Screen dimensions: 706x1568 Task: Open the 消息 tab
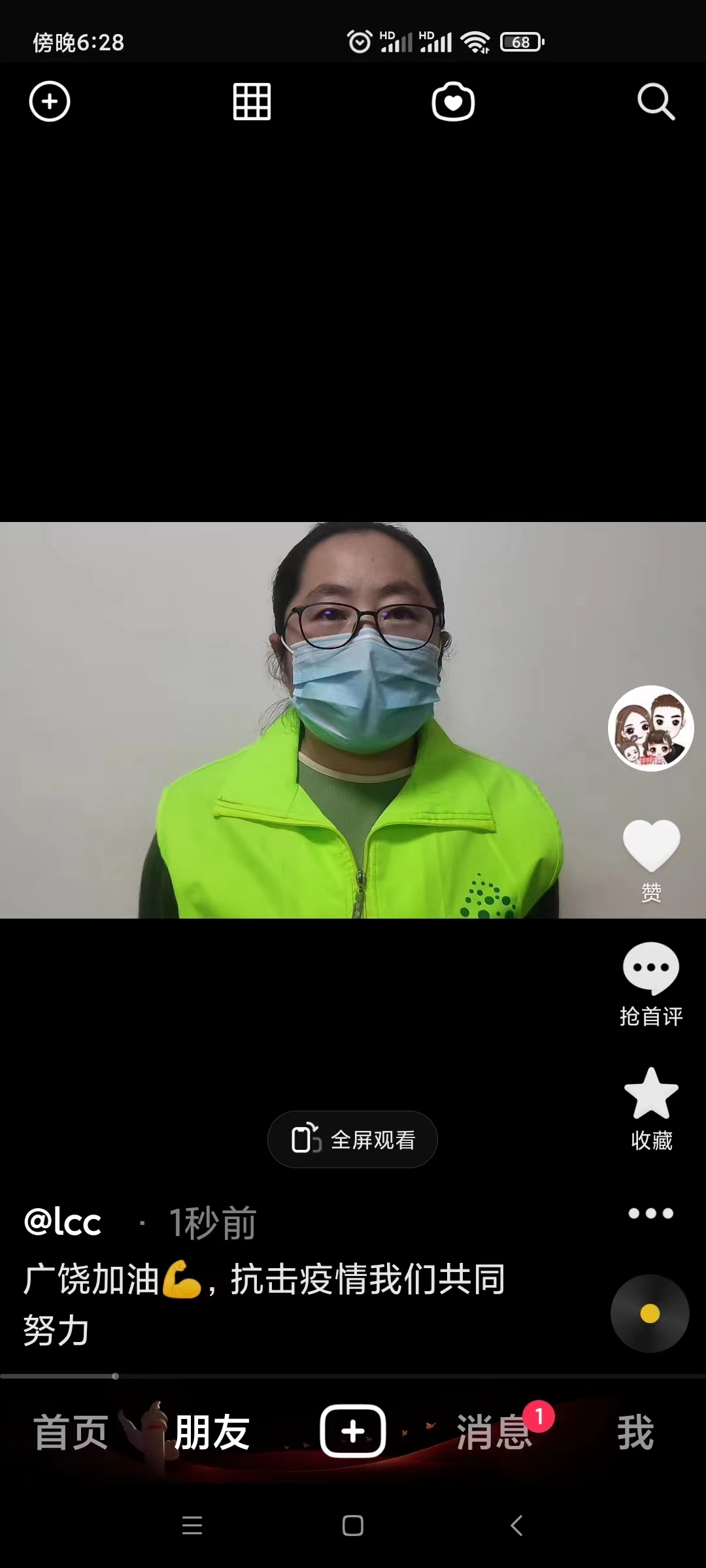click(x=494, y=1432)
